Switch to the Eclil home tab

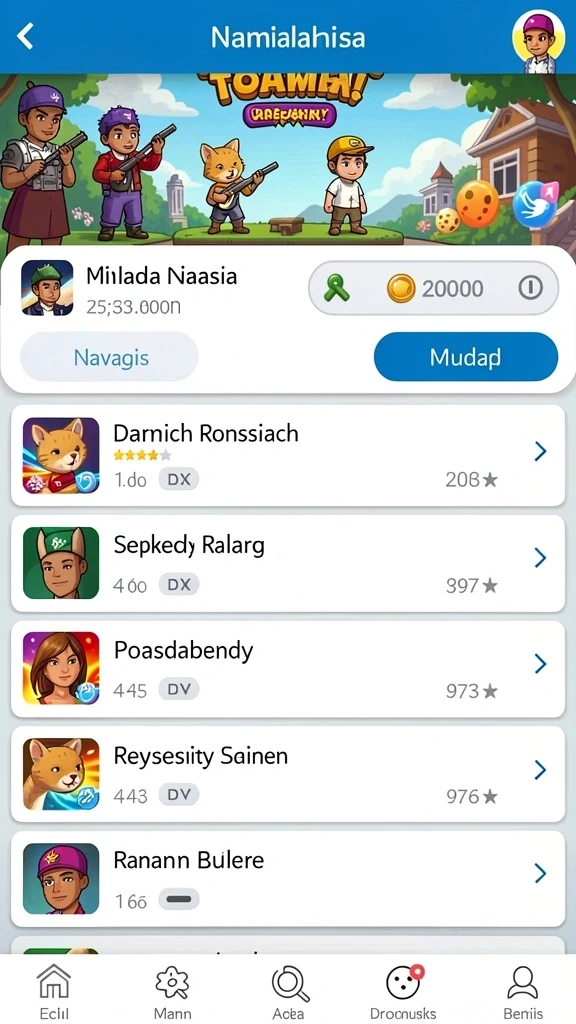(54, 992)
